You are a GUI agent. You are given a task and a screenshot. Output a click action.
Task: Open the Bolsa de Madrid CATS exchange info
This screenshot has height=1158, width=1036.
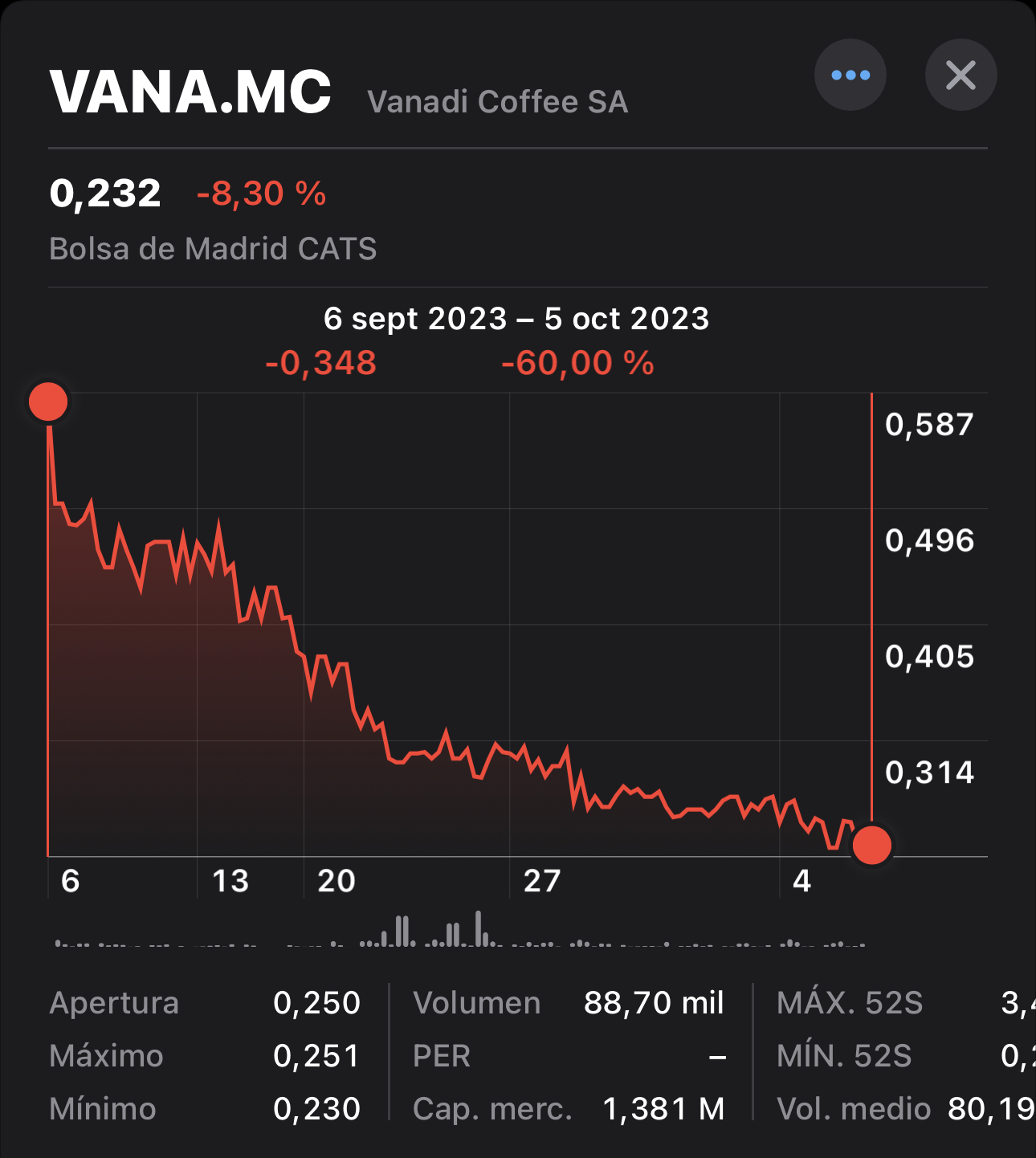(214, 248)
